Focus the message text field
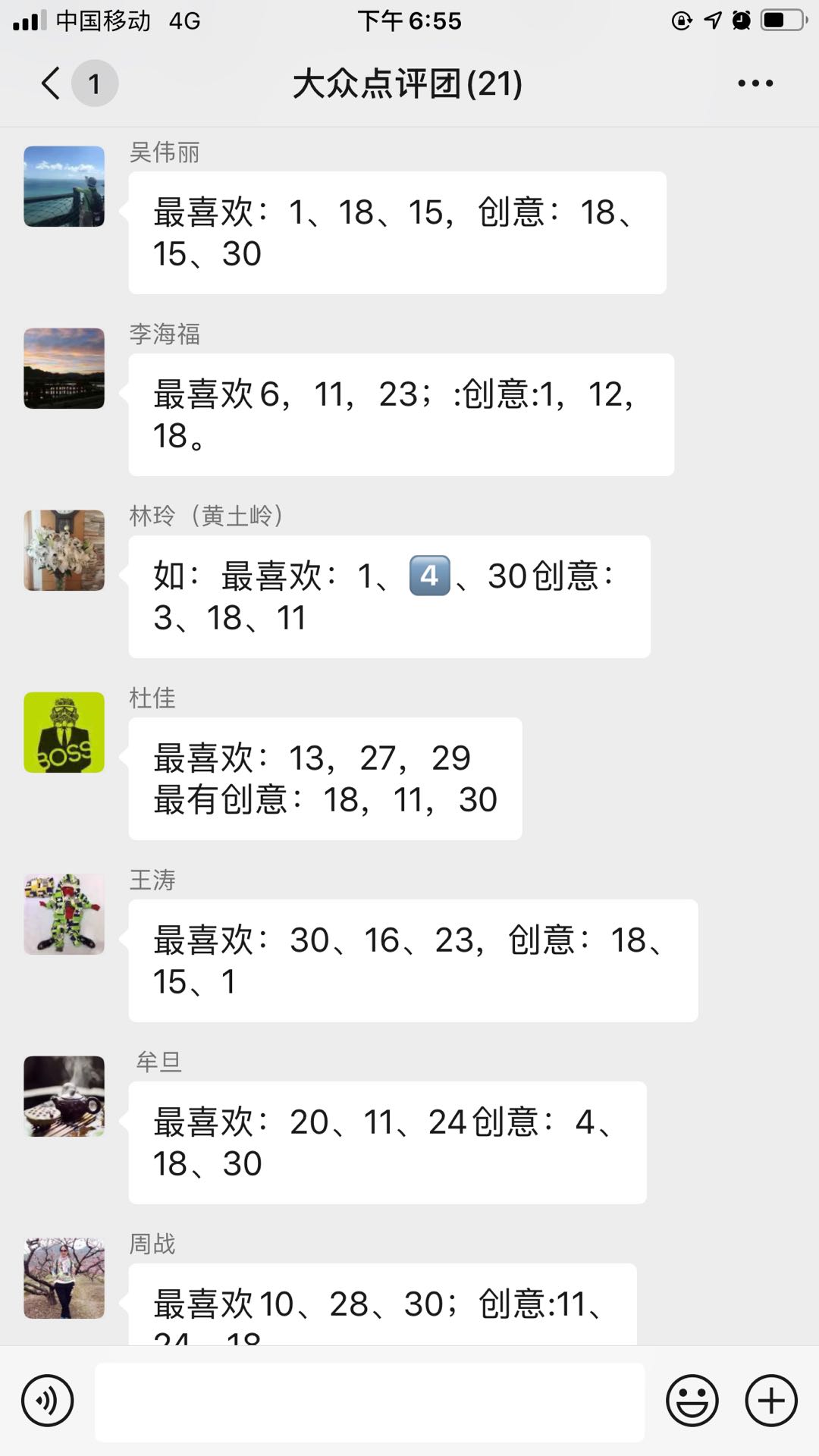The height and width of the screenshot is (1456, 819). (369, 1401)
